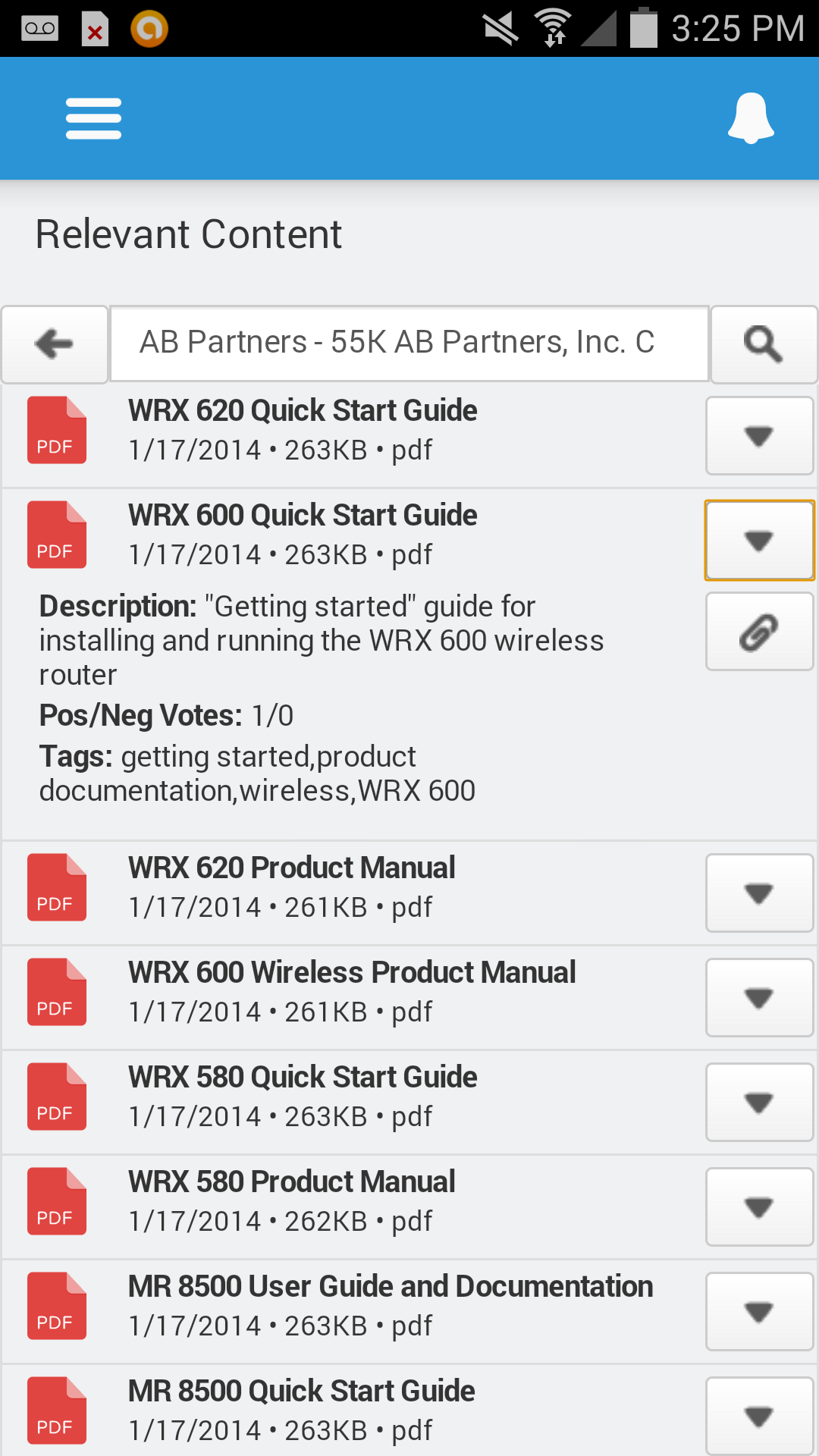Expand MR 8500 User Guide and Documentation details

tap(759, 1312)
